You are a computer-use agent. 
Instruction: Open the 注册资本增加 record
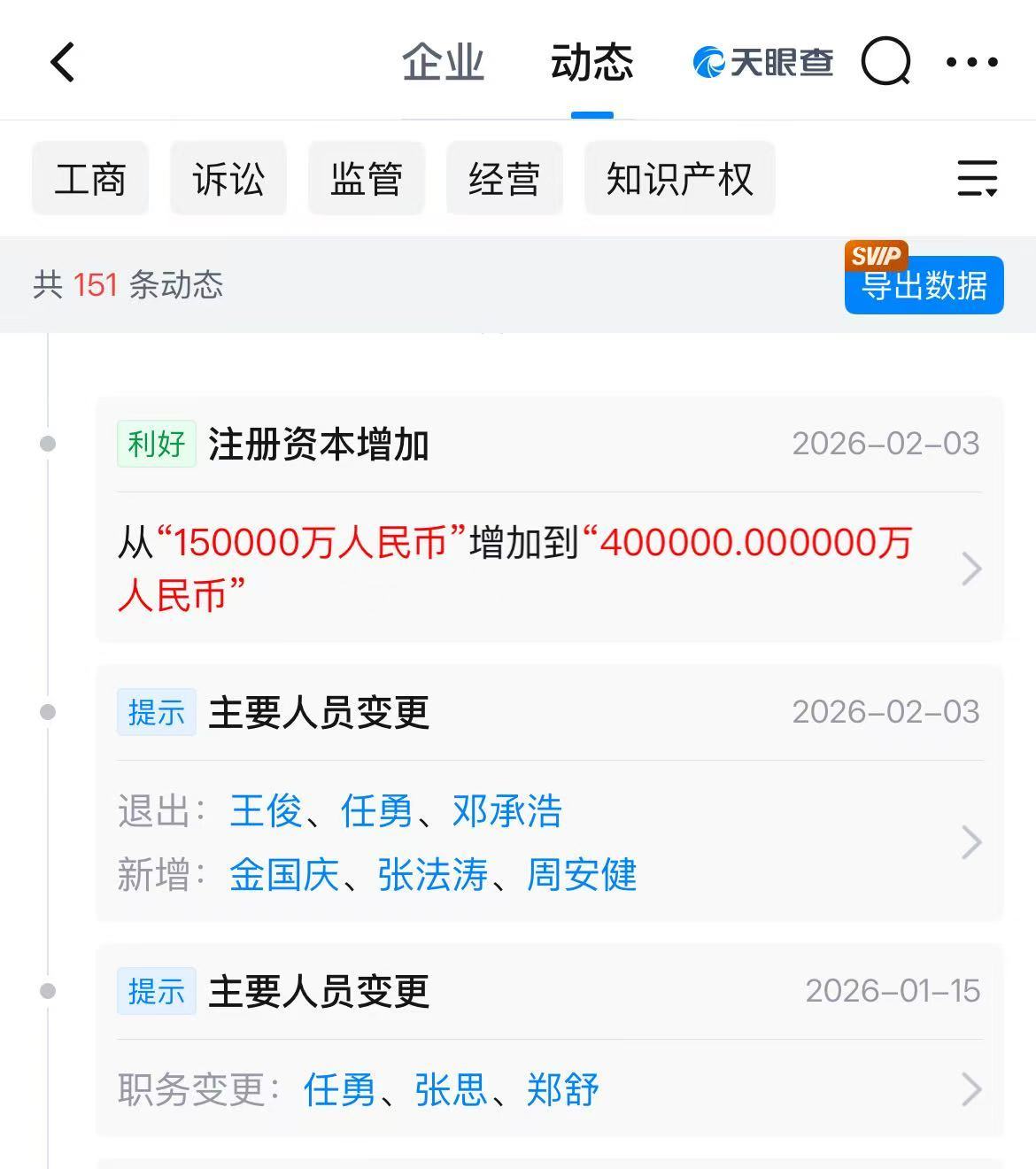(x=549, y=568)
